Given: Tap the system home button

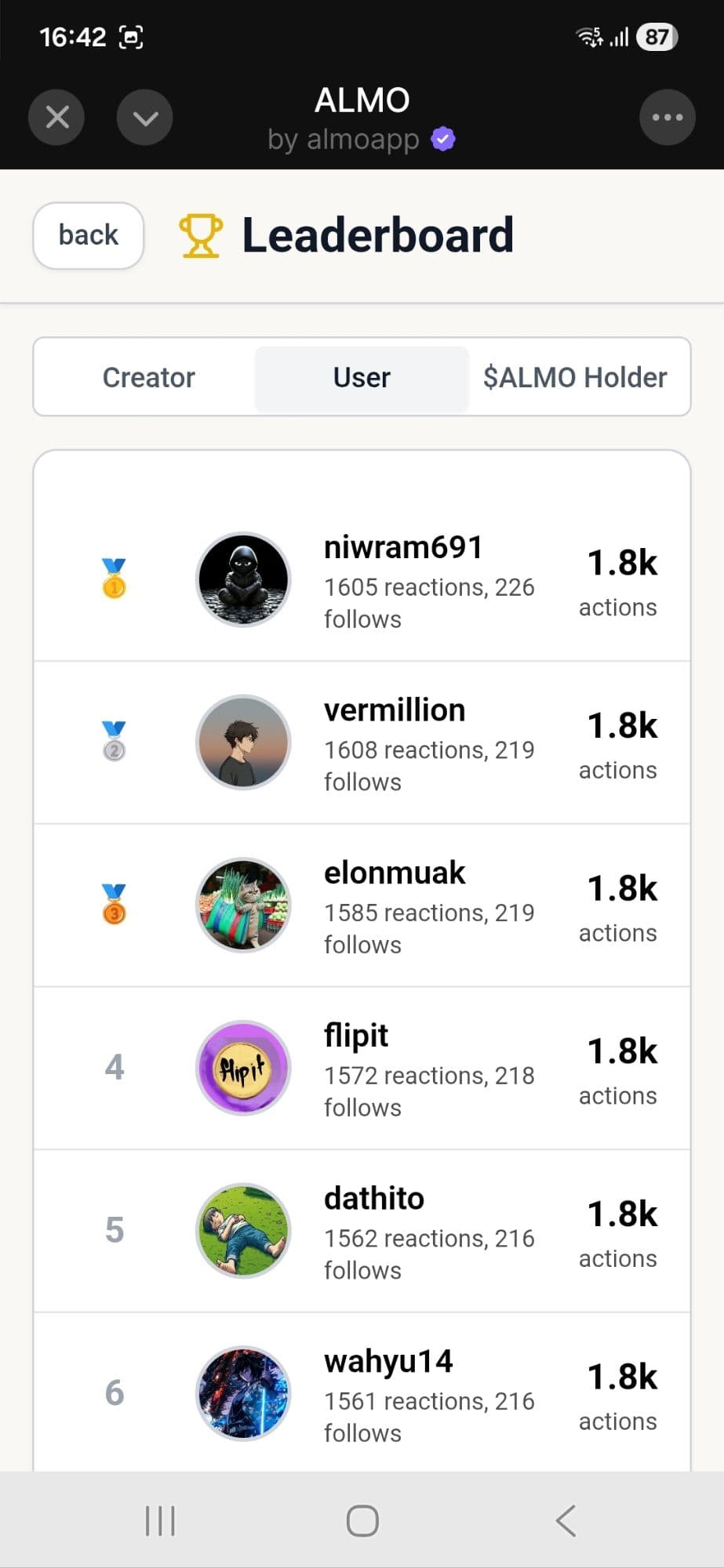Looking at the screenshot, I should tap(362, 1521).
